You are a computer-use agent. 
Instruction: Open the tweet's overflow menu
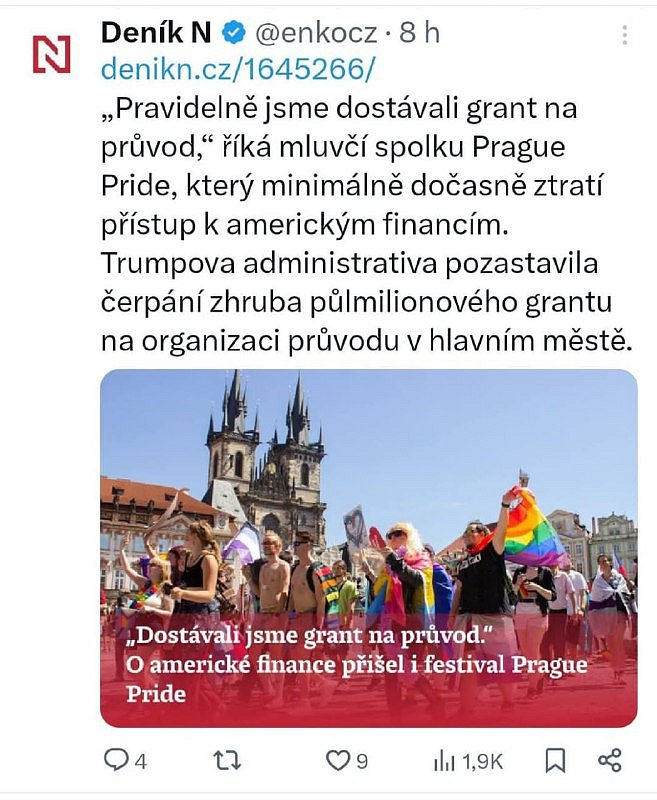click(x=625, y=35)
